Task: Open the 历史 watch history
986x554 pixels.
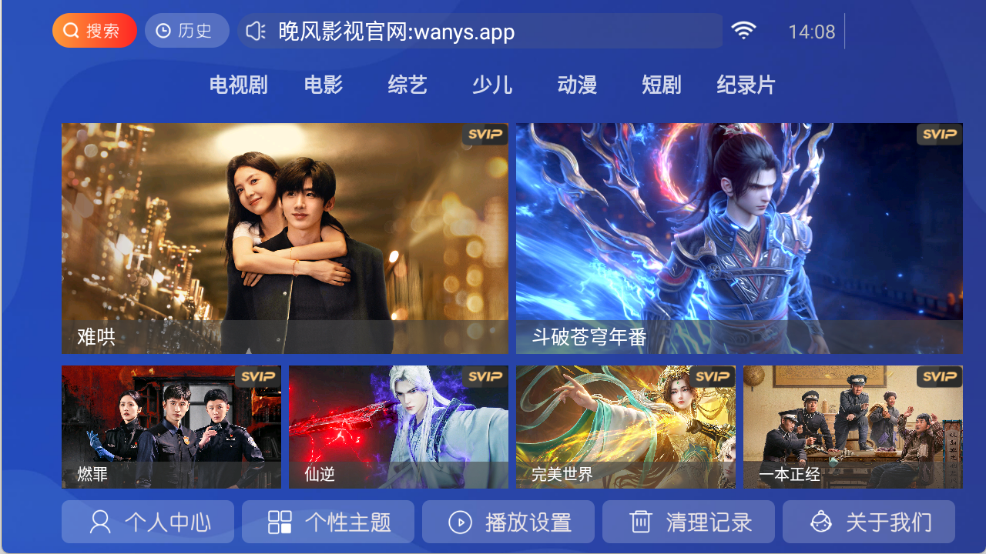Action: point(186,31)
